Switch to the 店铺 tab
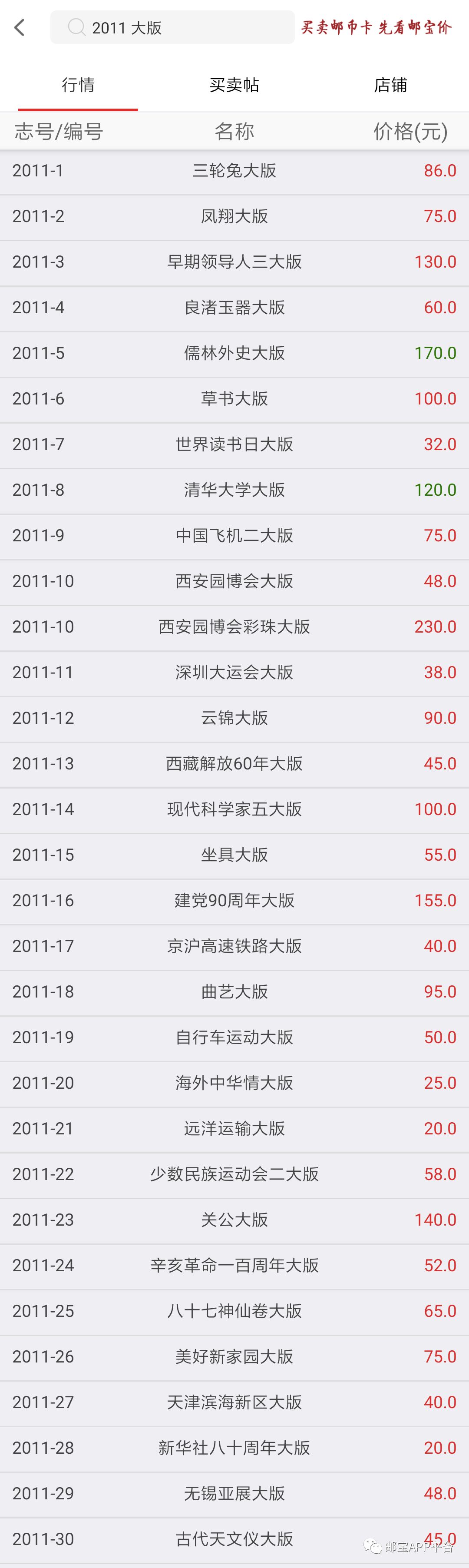Viewport: 469px width, 1568px height. point(390,85)
